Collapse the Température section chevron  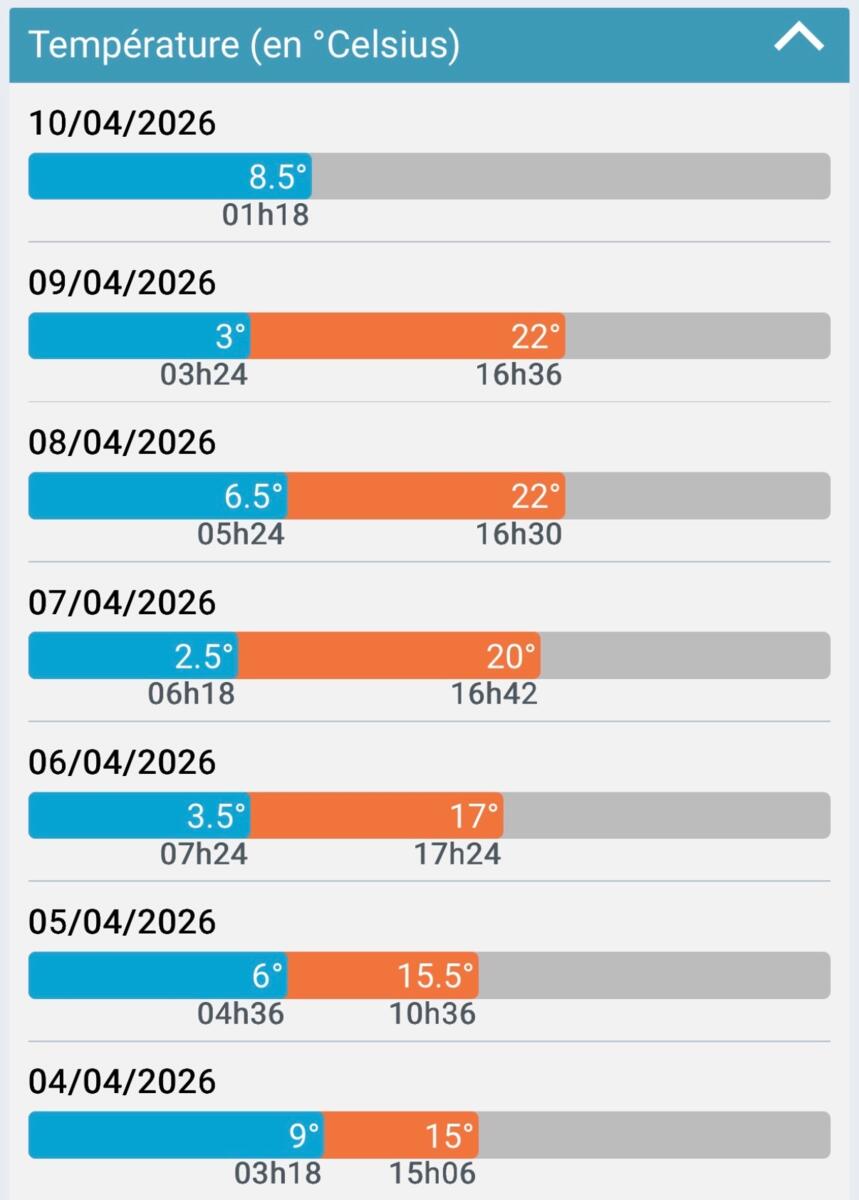click(798, 40)
